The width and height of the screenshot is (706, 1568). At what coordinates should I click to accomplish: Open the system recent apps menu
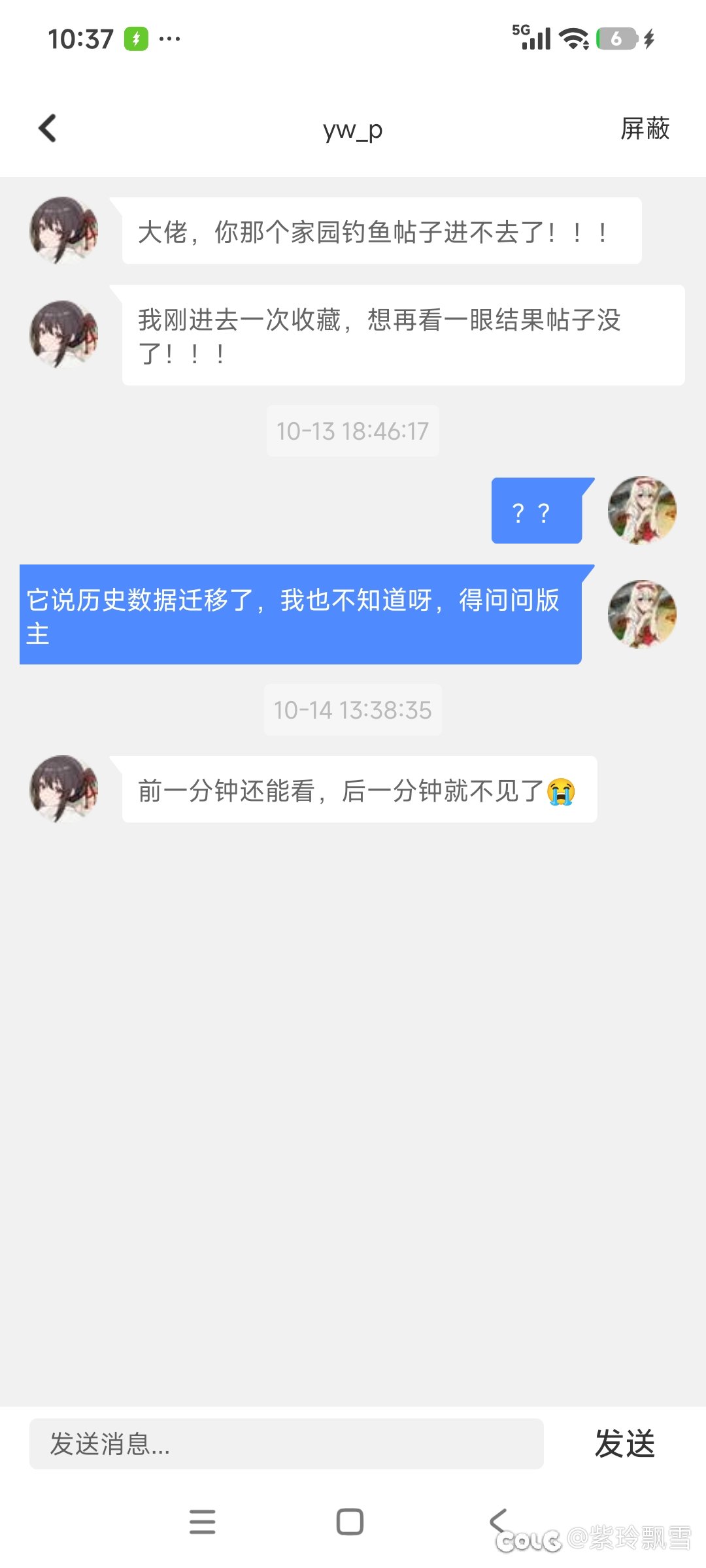pos(202,1522)
